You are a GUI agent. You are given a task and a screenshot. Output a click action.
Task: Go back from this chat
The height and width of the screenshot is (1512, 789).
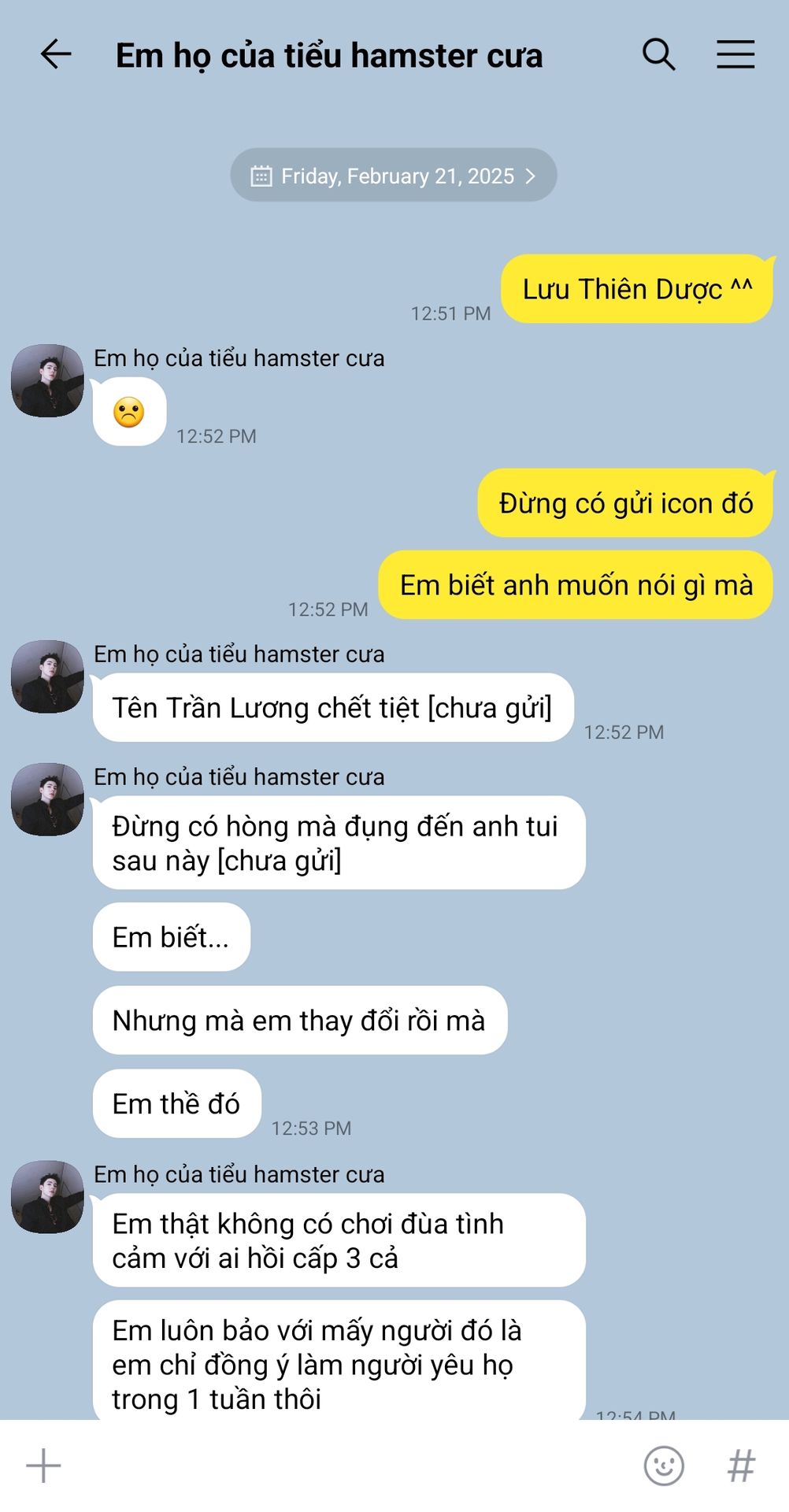[56, 55]
